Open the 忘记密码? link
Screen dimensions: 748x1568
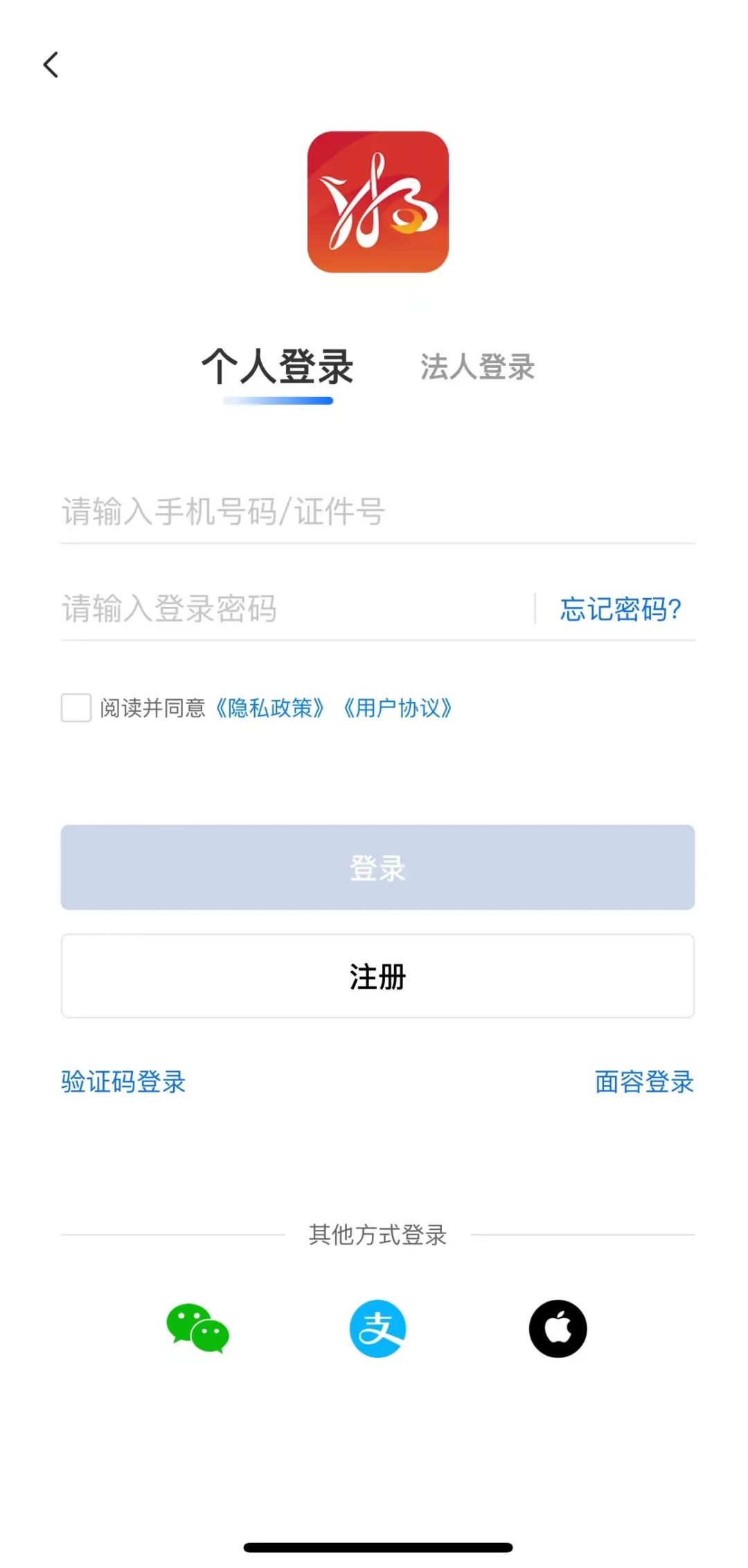click(x=621, y=609)
